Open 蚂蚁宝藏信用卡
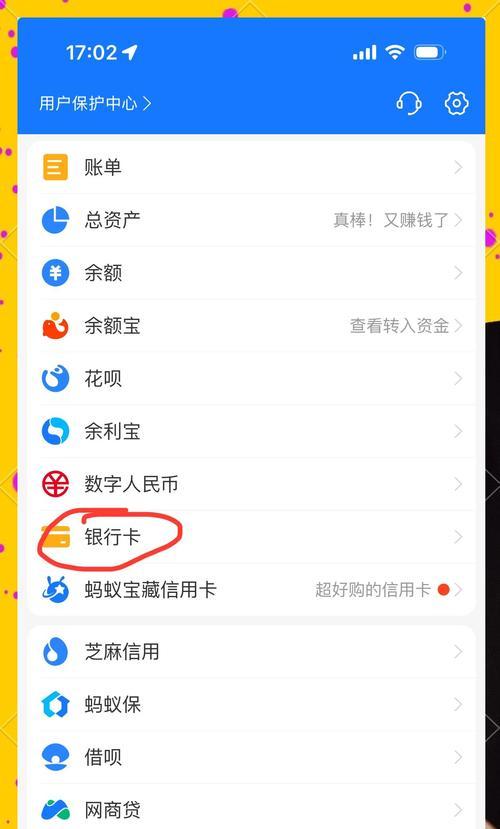This screenshot has height=829, width=500. click(252, 589)
